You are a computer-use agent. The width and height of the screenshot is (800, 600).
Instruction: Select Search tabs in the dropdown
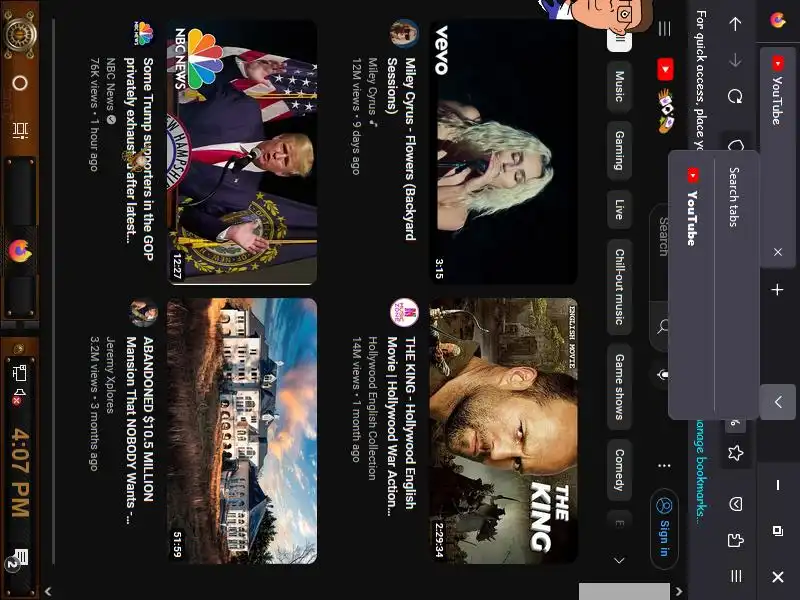tap(733, 197)
